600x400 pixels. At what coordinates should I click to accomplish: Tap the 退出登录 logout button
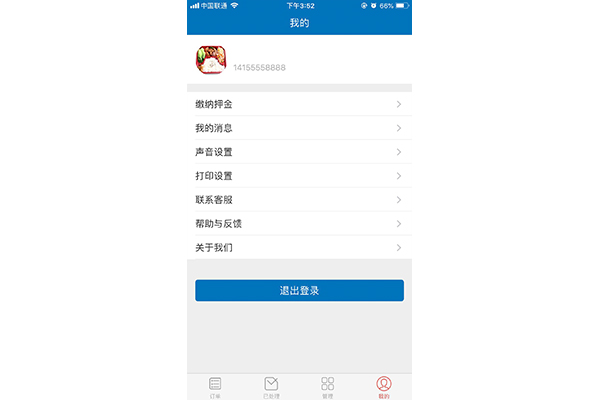299,290
